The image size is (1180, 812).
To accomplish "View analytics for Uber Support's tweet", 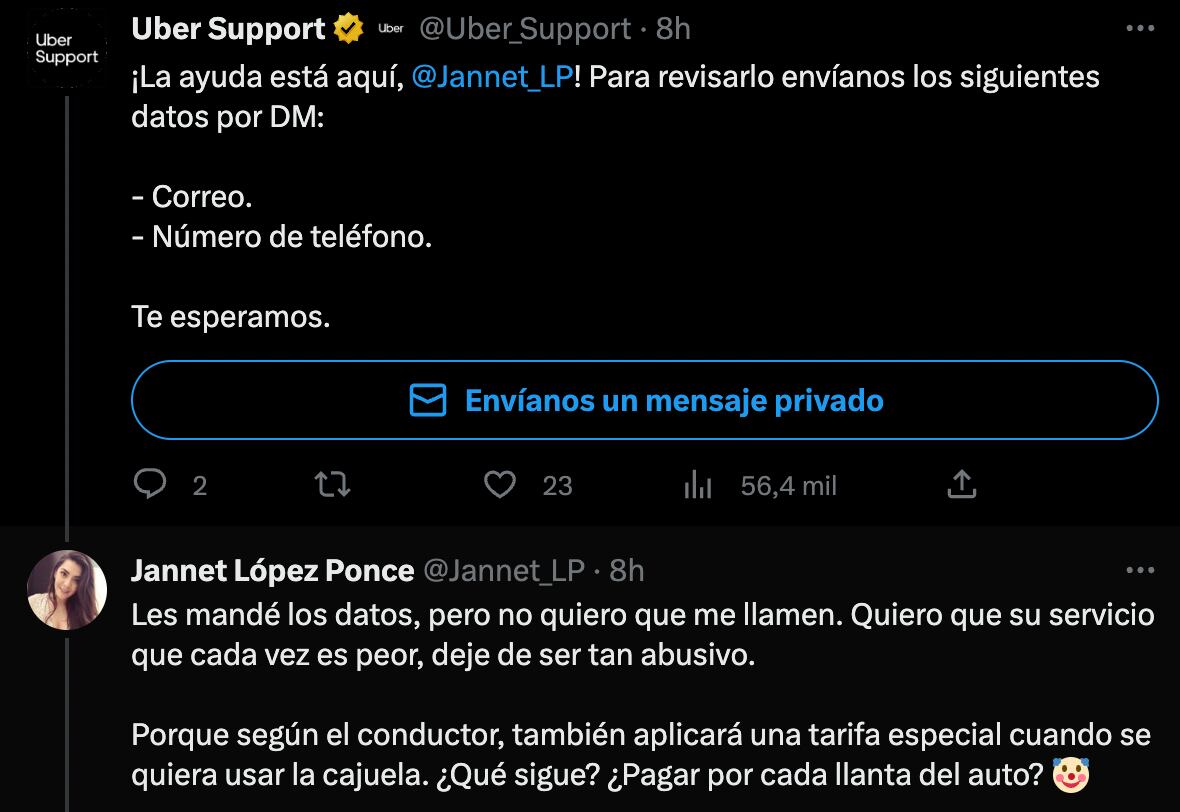I will (x=697, y=486).
